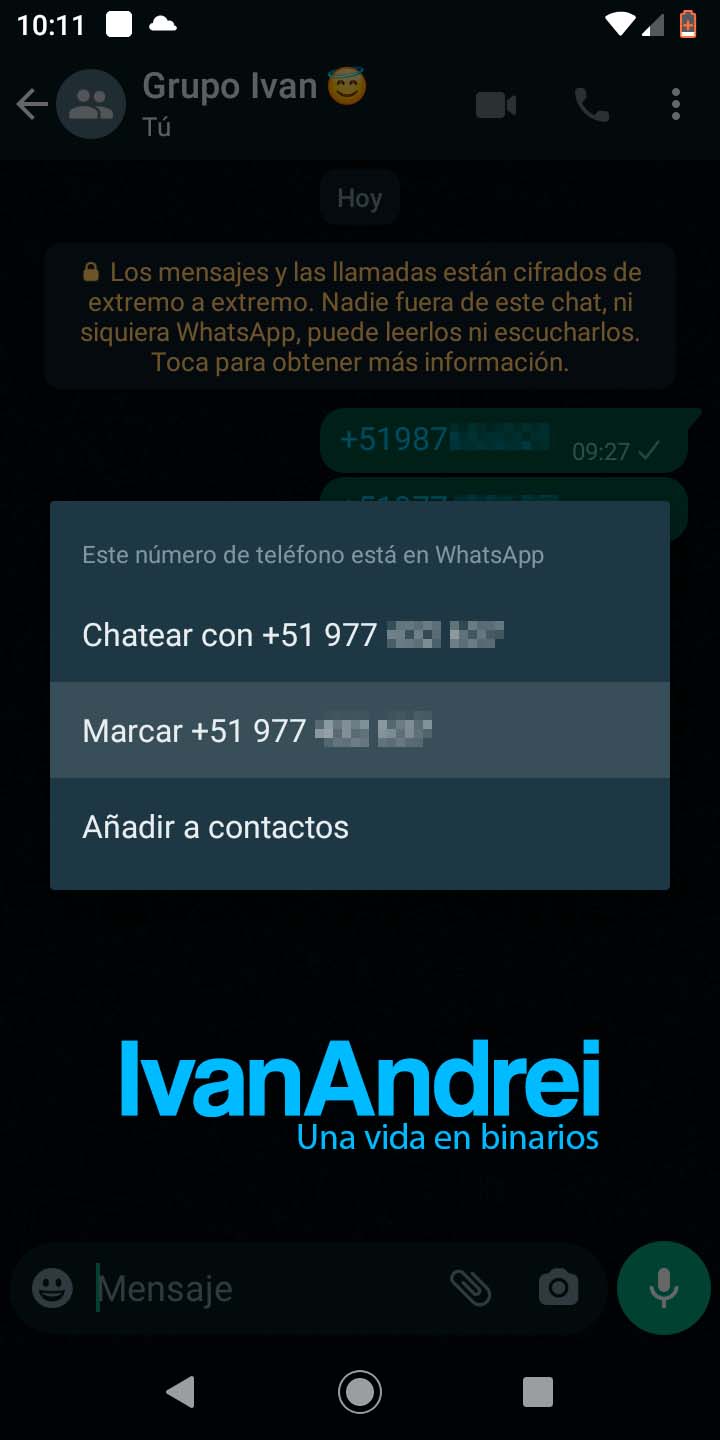Open the emoji picker
This screenshot has width=720, height=1440.
tap(52, 1288)
